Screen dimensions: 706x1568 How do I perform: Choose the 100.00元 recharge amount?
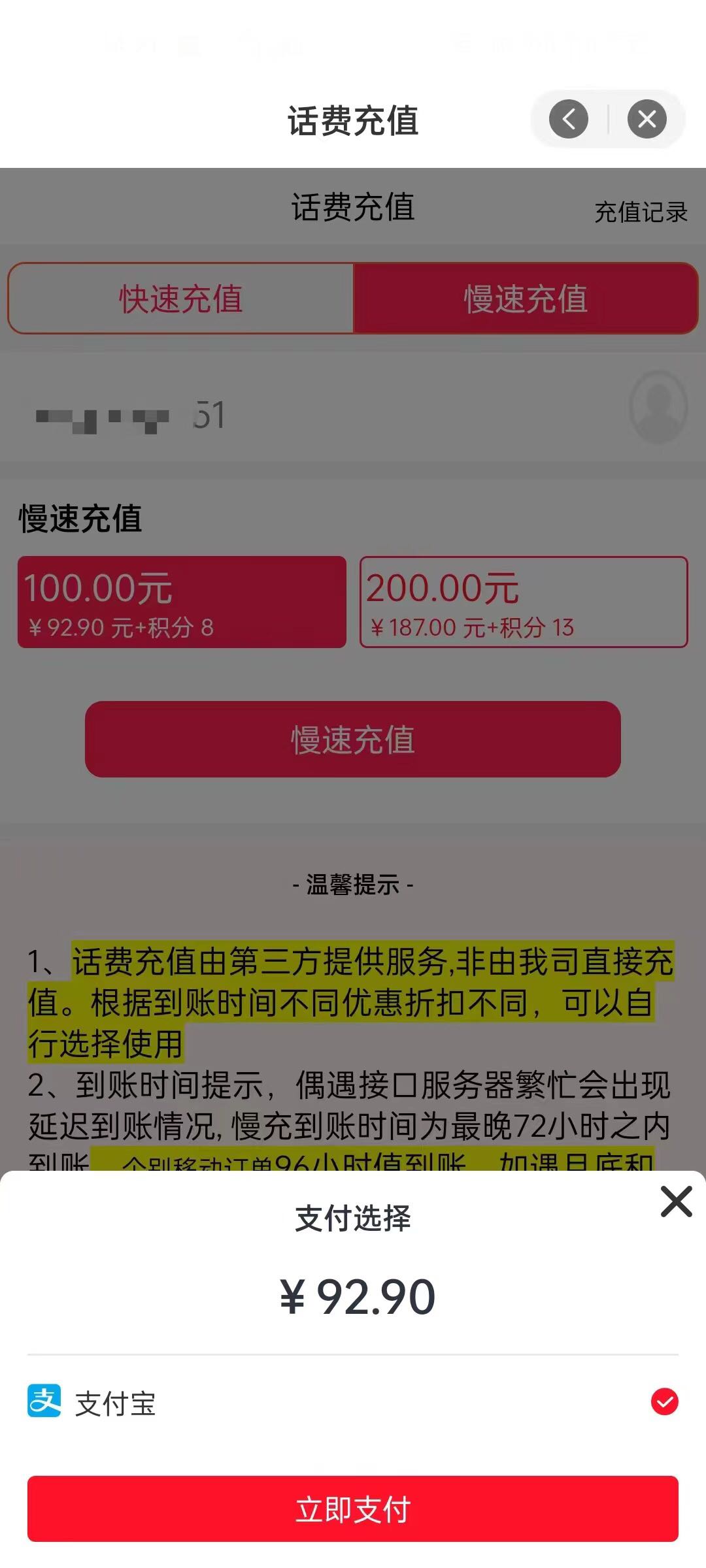click(x=182, y=602)
